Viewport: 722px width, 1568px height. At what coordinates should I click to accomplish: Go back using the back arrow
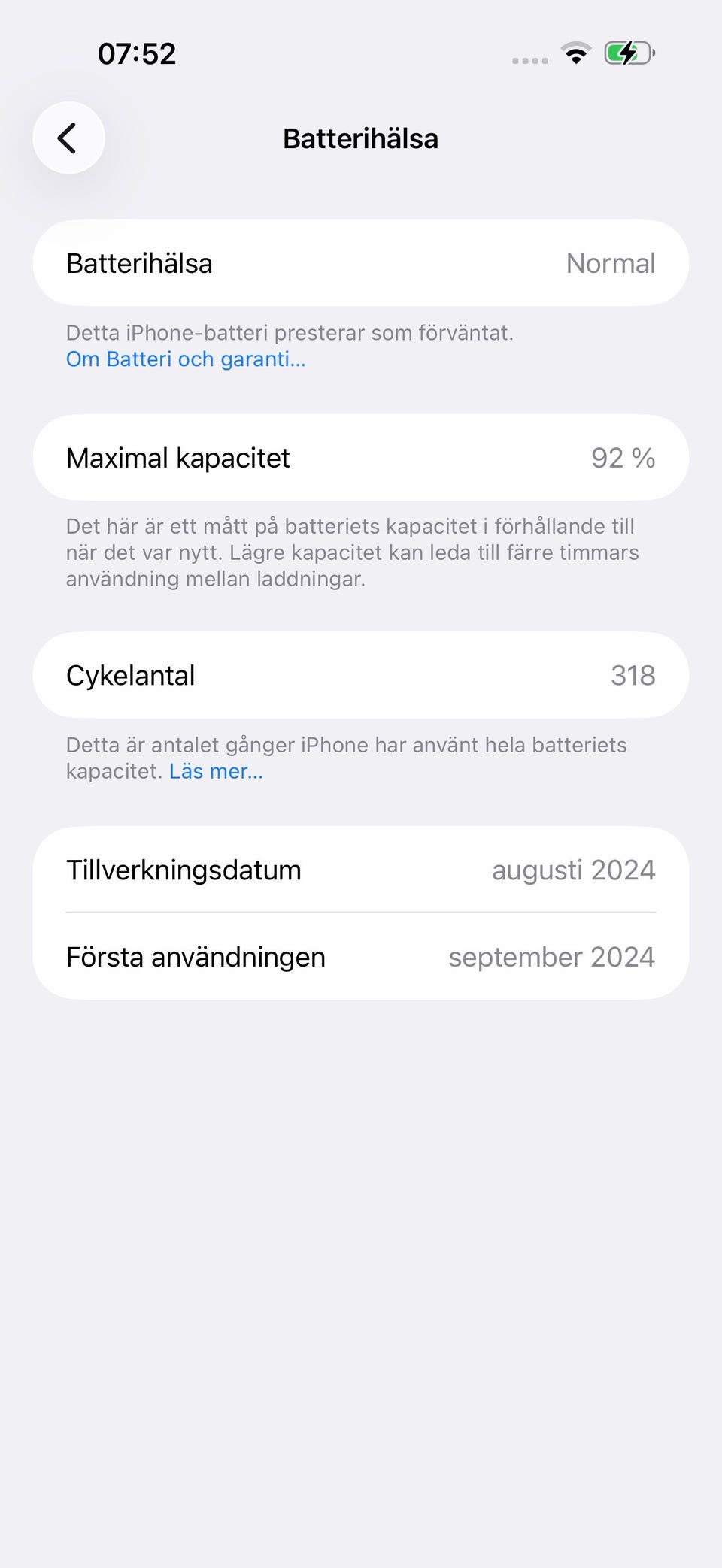coord(68,138)
